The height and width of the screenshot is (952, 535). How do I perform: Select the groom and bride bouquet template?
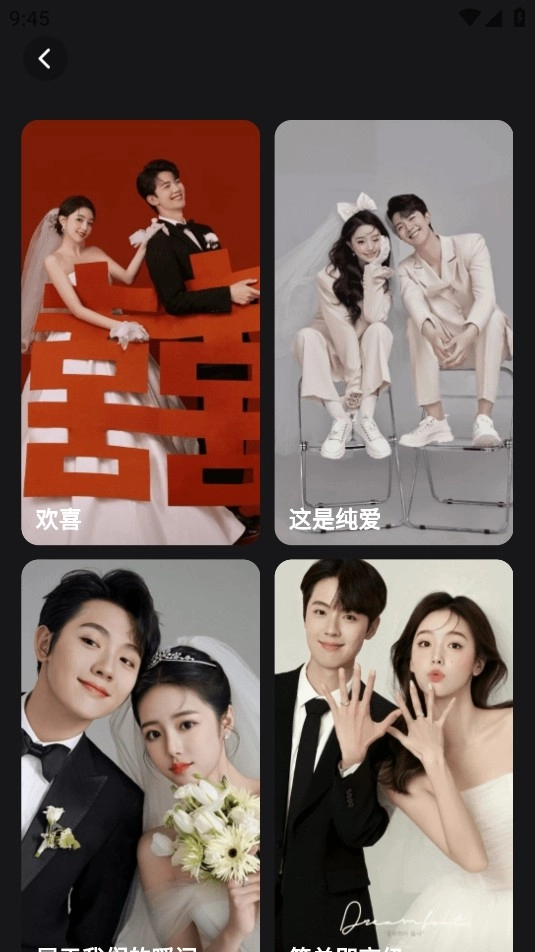coord(140,755)
